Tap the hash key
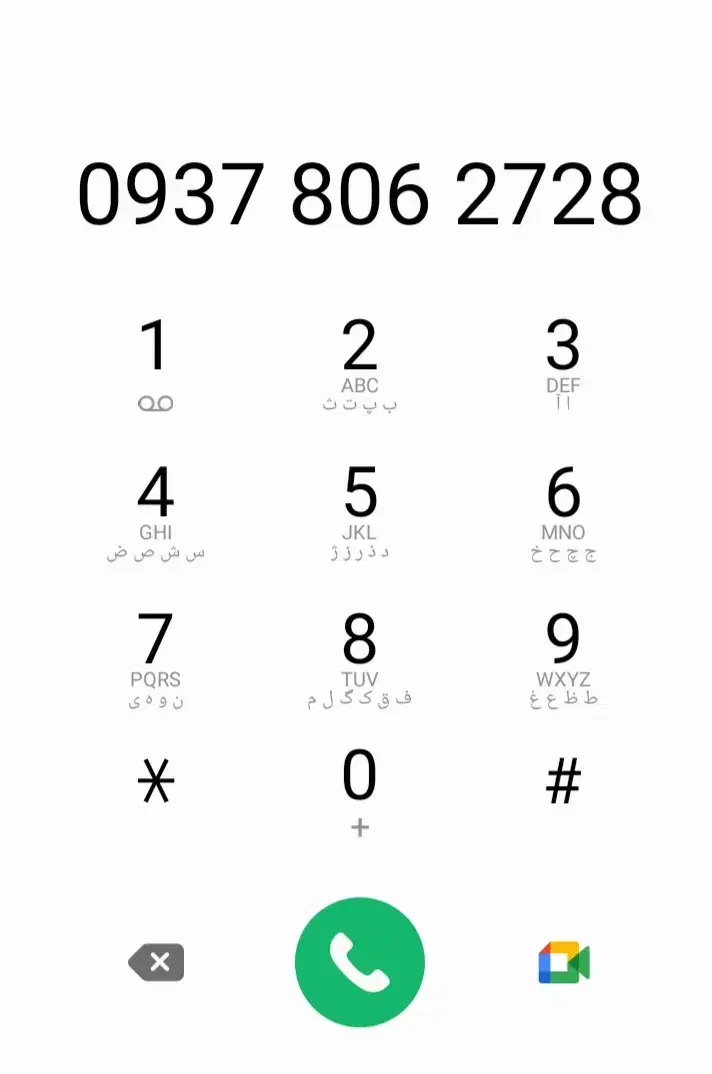Image resolution: width=712 pixels, height=1074 pixels. (x=563, y=781)
